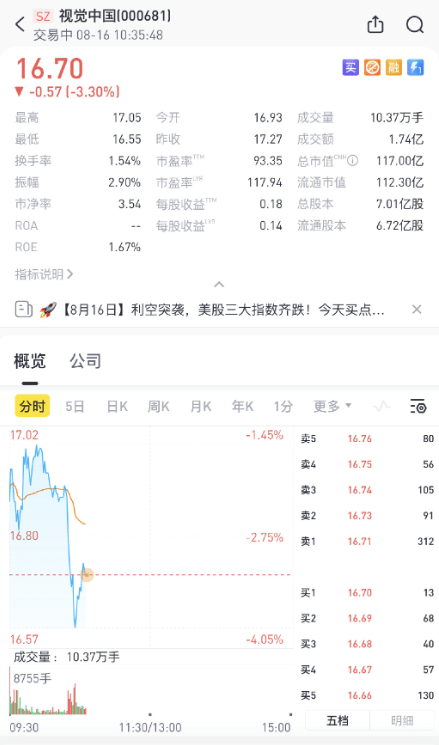The image size is (439, 745).
Task: Switch to 明细 order view
Action: coord(402,720)
